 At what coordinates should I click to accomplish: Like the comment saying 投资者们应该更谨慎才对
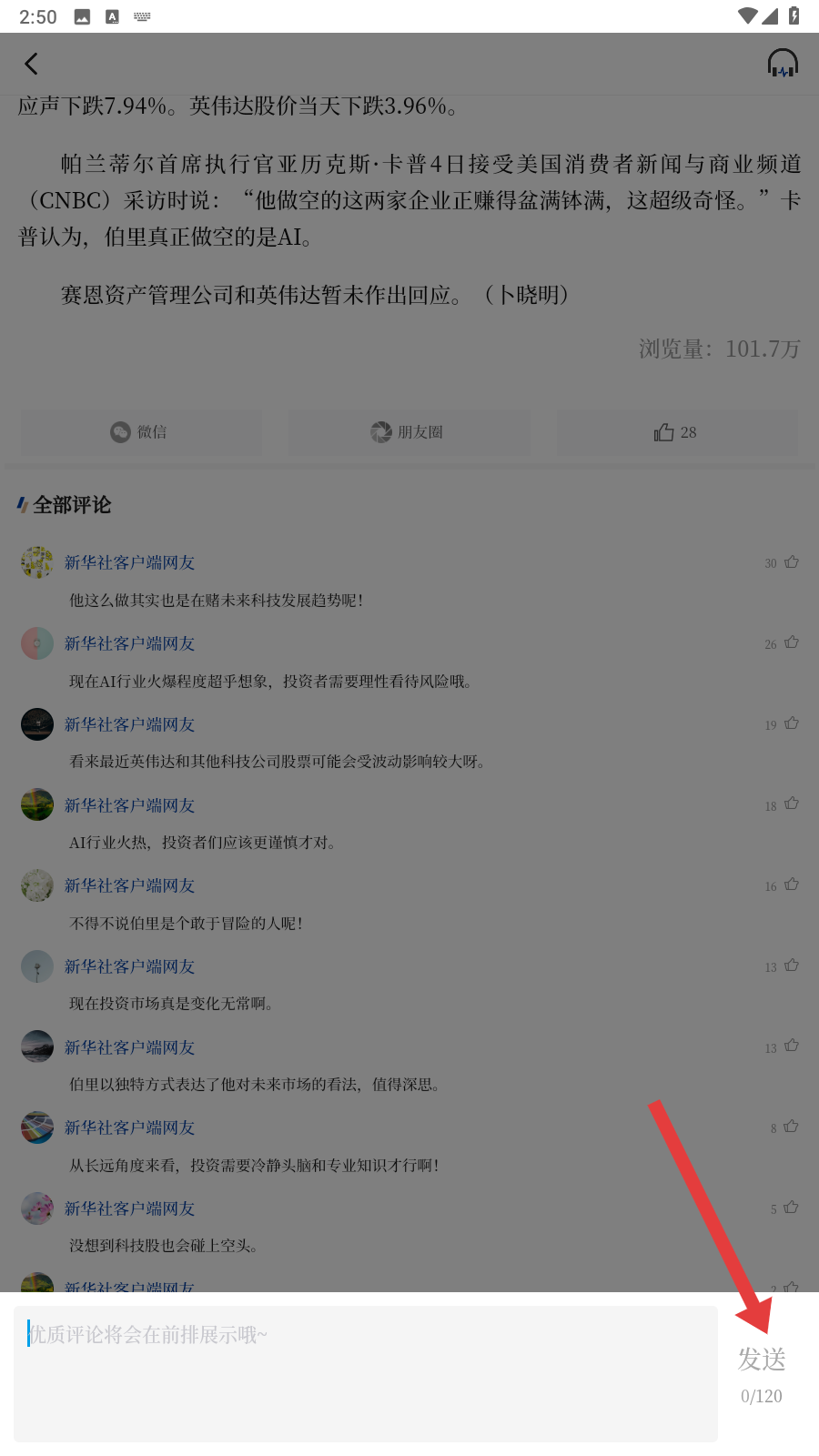(x=791, y=804)
